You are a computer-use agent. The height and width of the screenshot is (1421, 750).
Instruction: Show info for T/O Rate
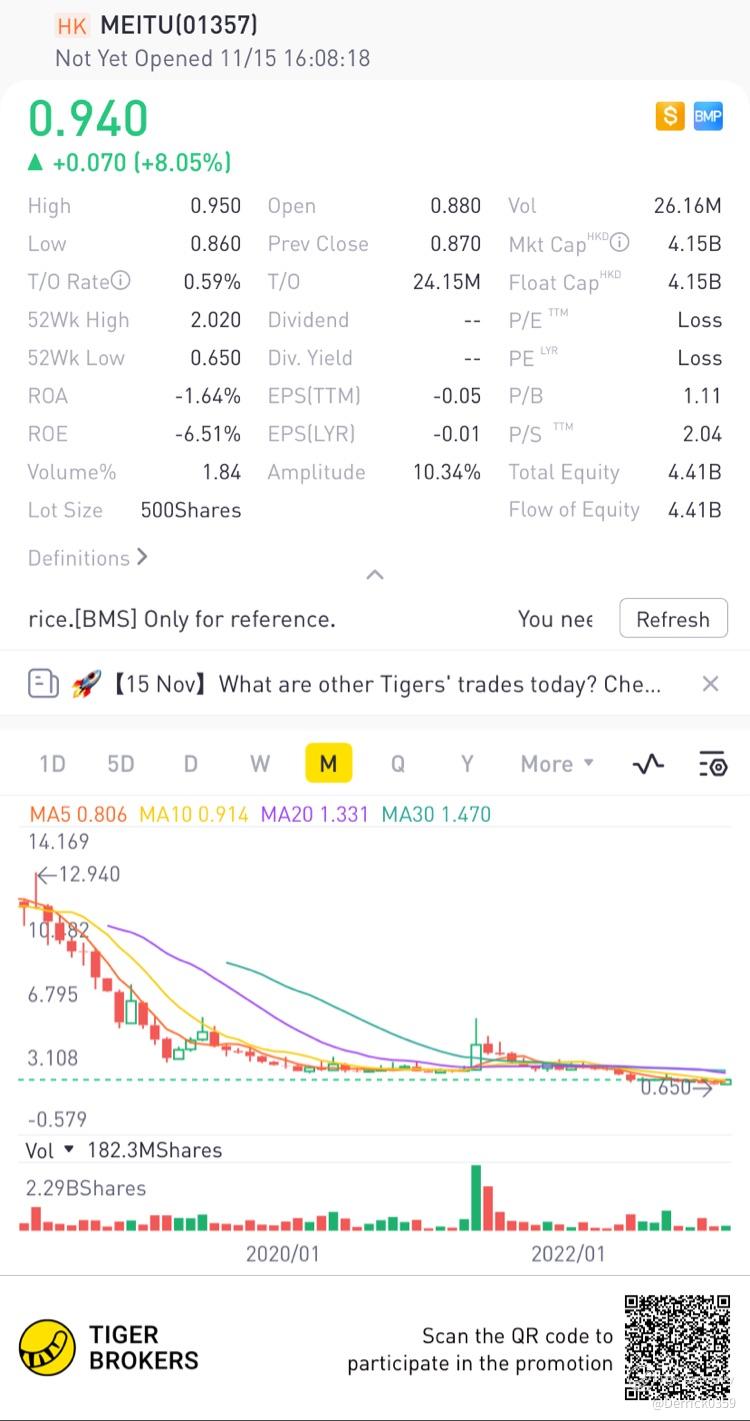(x=121, y=281)
